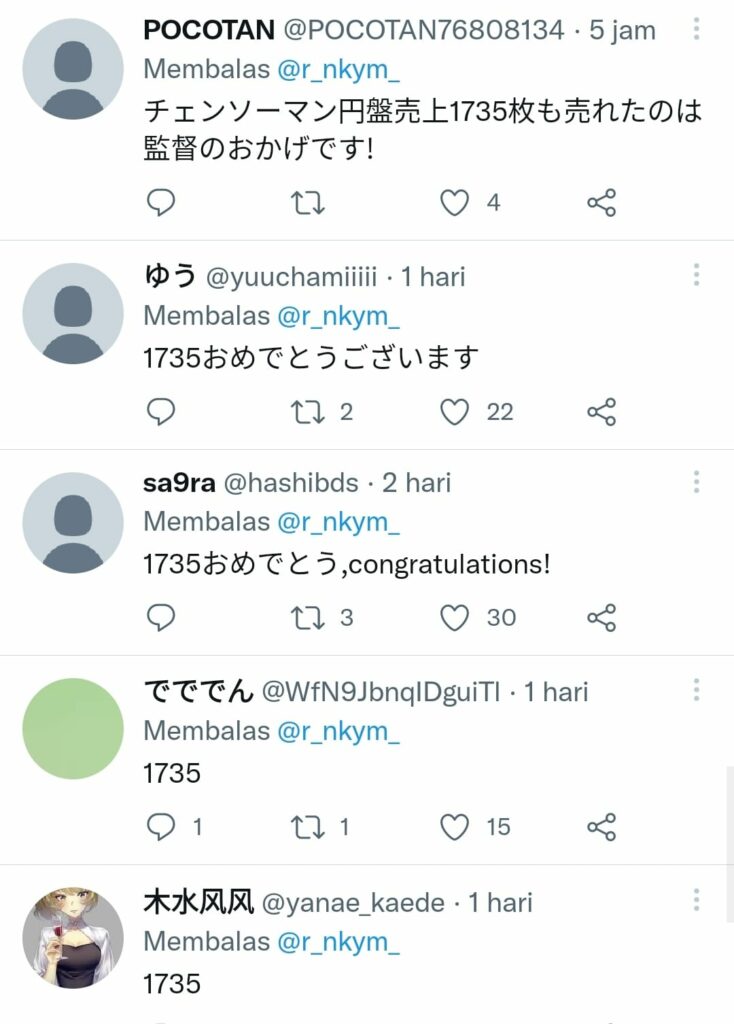
Task: Open @r_nkym_ mention in sa9ra's reply
Action: (338, 522)
